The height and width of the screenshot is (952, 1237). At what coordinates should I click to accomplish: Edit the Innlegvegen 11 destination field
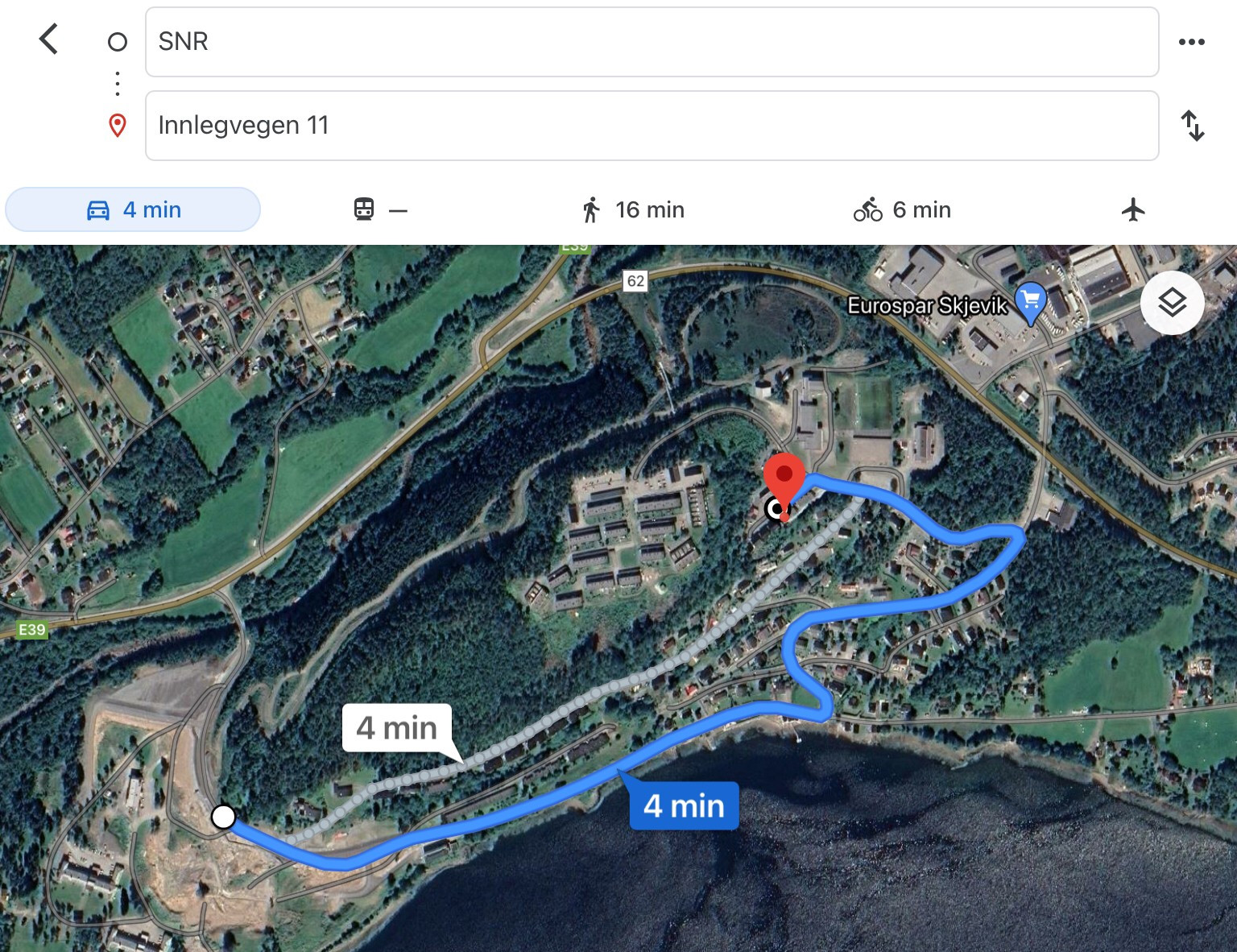pos(651,126)
